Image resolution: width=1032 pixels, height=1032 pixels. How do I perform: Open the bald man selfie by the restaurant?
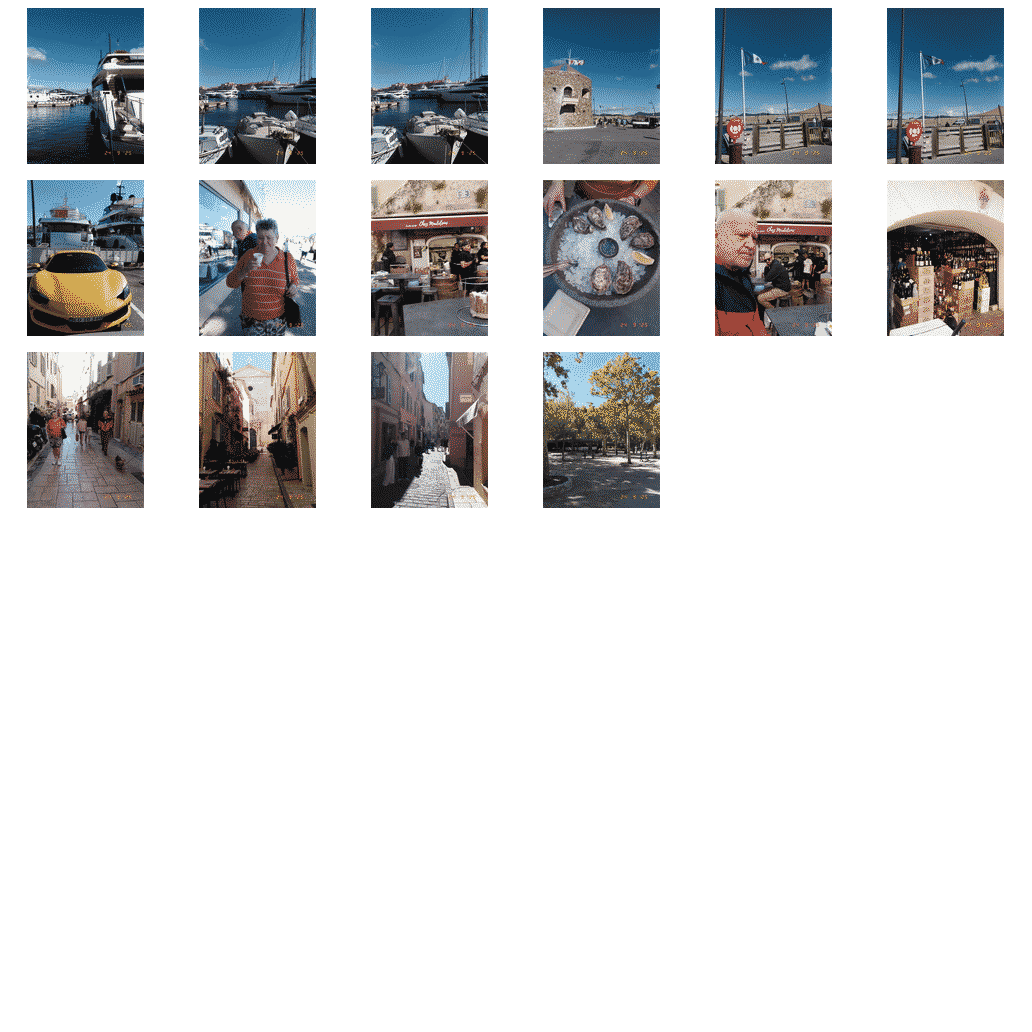[x=773, y=258]
